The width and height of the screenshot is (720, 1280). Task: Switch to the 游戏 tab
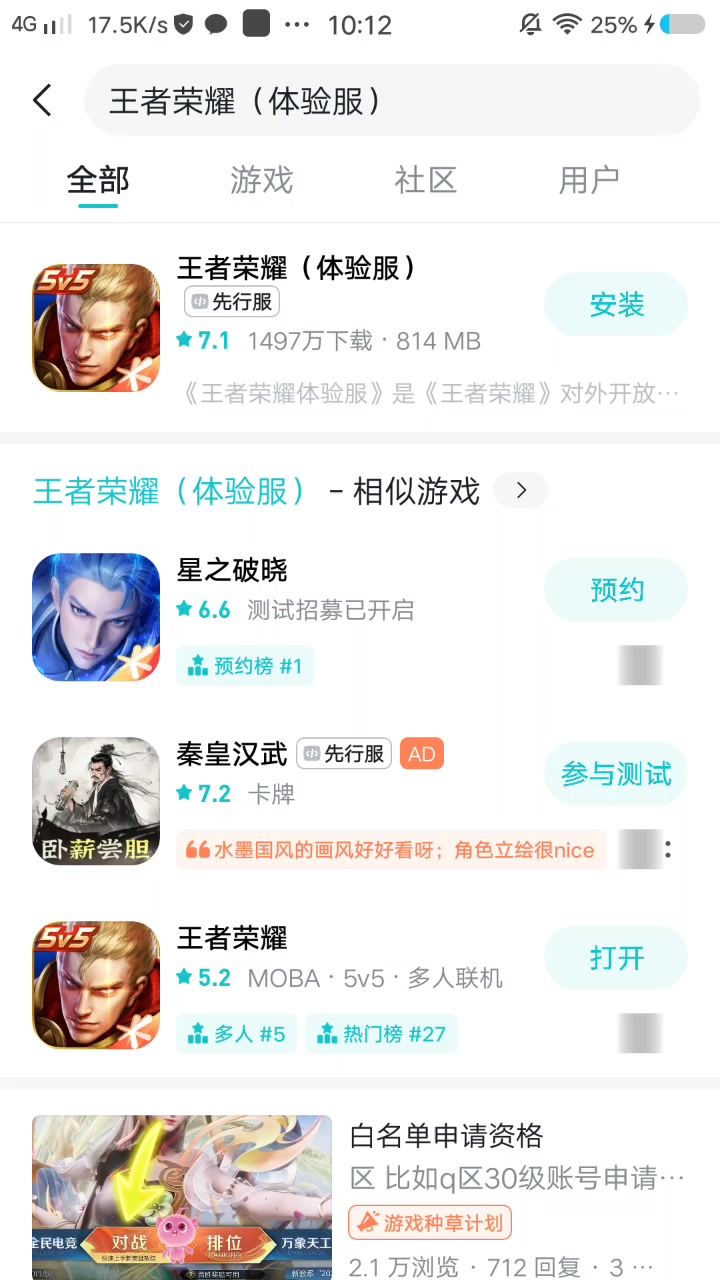[x=261, y=180]
